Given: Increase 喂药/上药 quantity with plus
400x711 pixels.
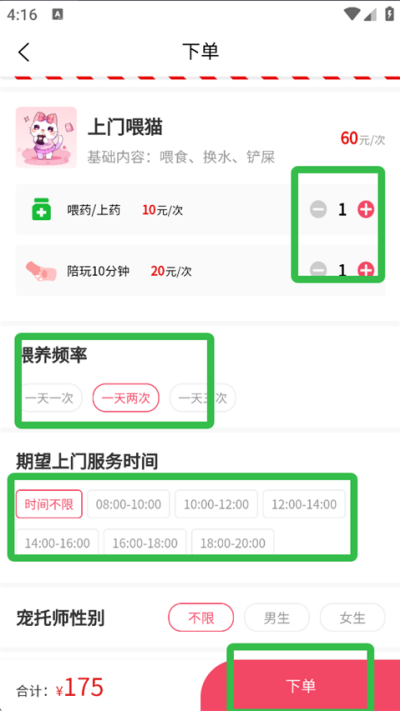Looking at the screenshot, I should 366,209.
